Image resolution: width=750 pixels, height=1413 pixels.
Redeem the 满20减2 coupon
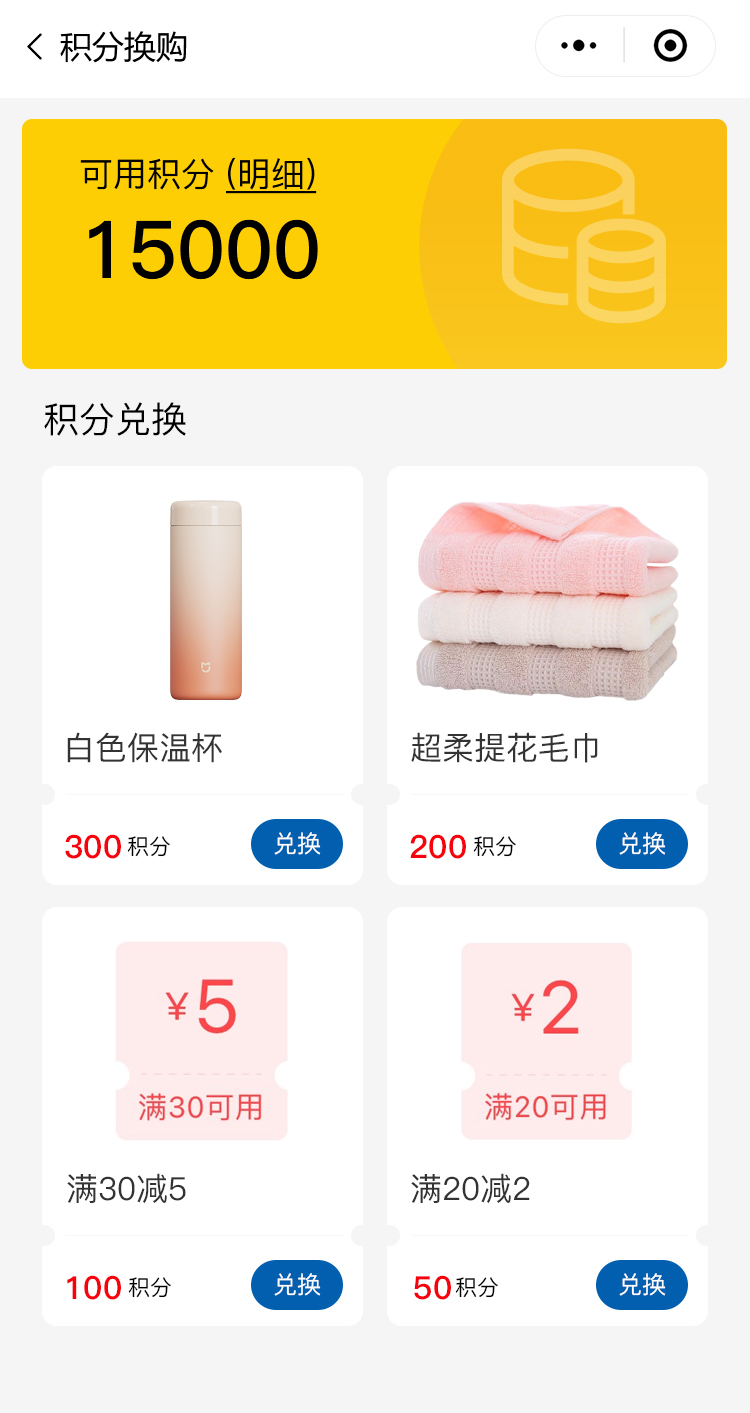[641, 1285]
